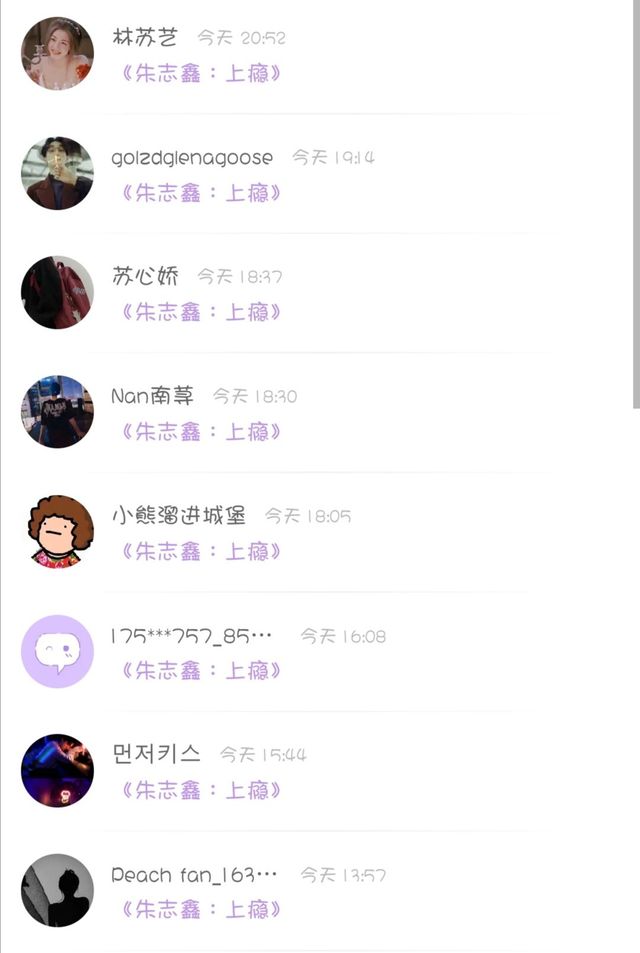Tap 《朱志鑫：上瘾》 link under Peach fan
The height and width of the screenshot is (953, 640).
click(200, 910)
